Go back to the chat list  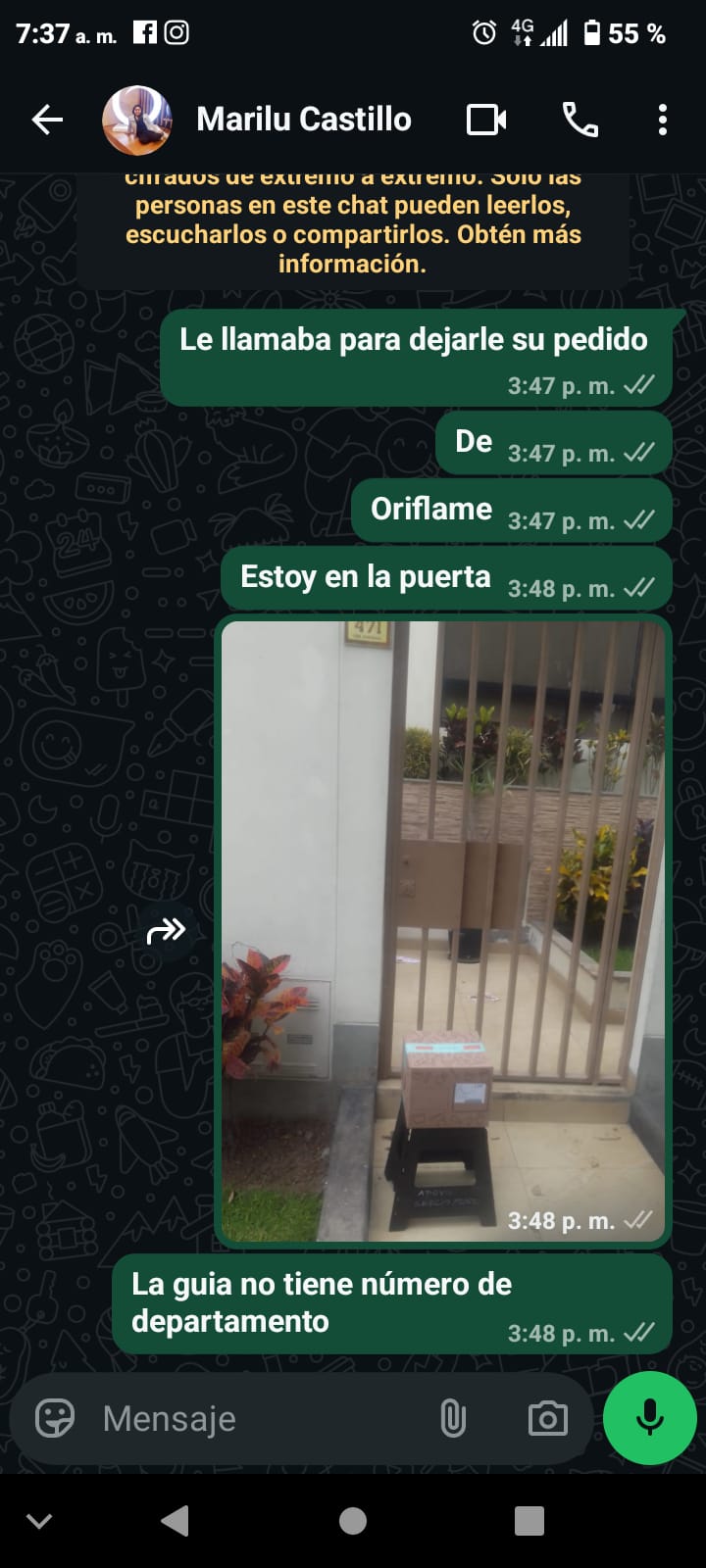47,120
